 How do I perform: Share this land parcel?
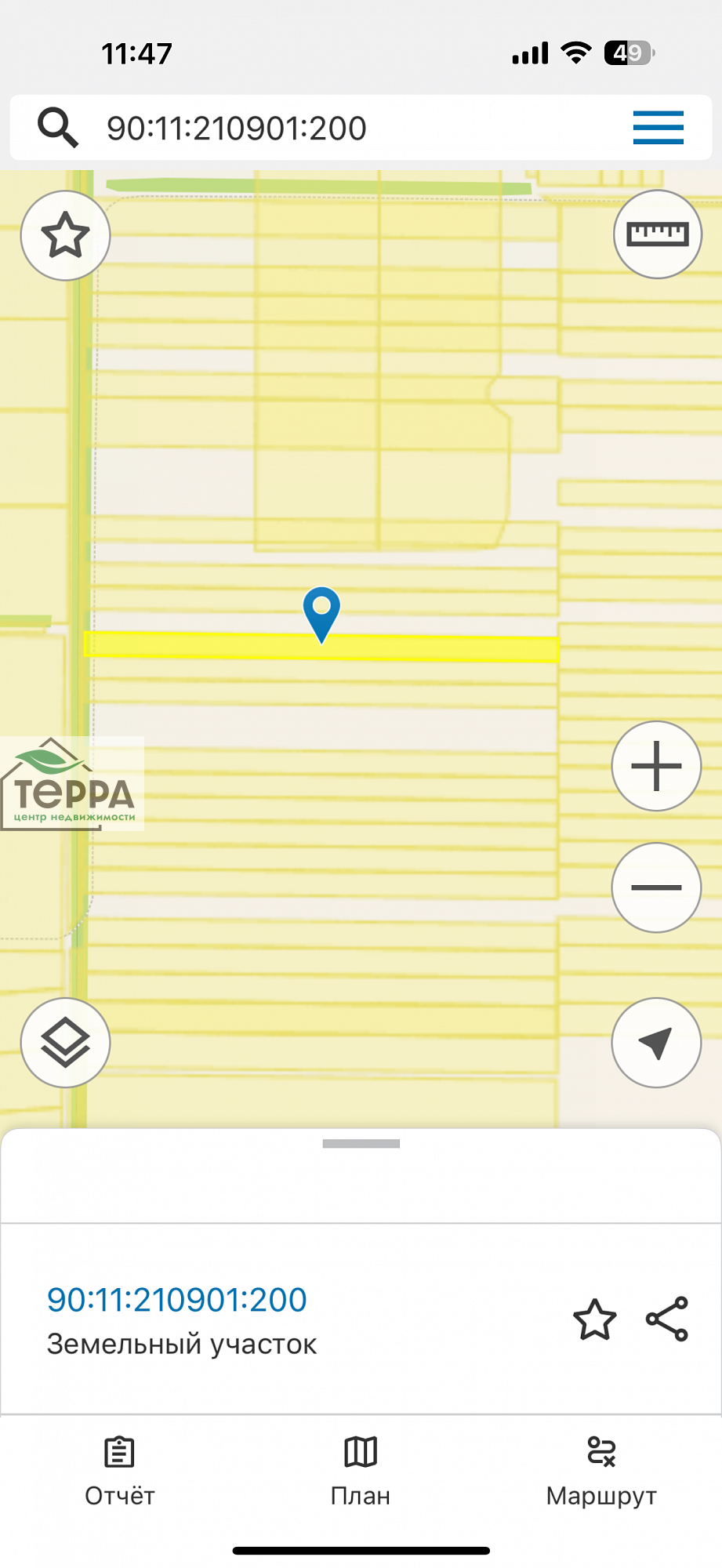click(667, 1319)
